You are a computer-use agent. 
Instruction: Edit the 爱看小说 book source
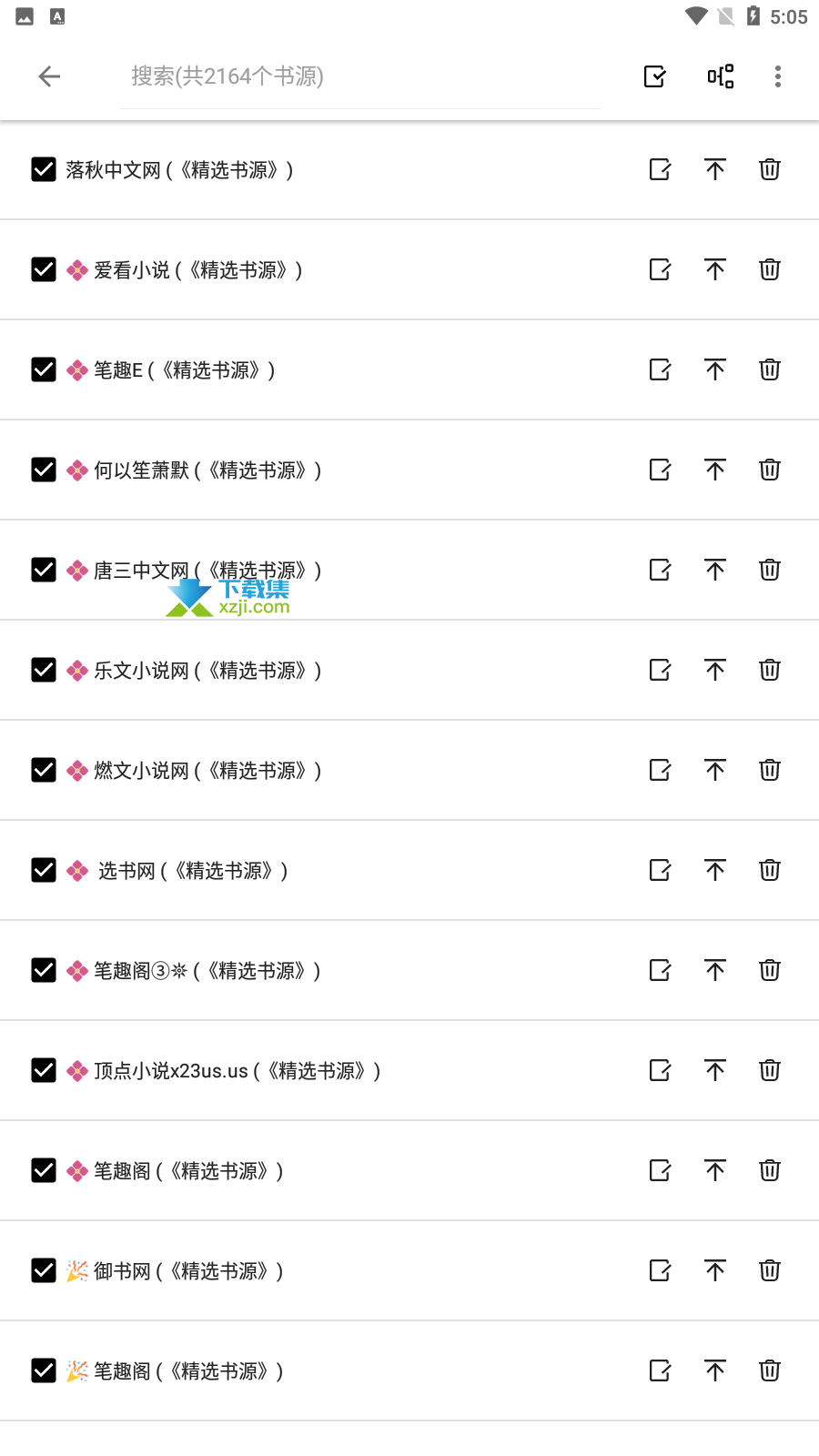click(x=660, y=269)
